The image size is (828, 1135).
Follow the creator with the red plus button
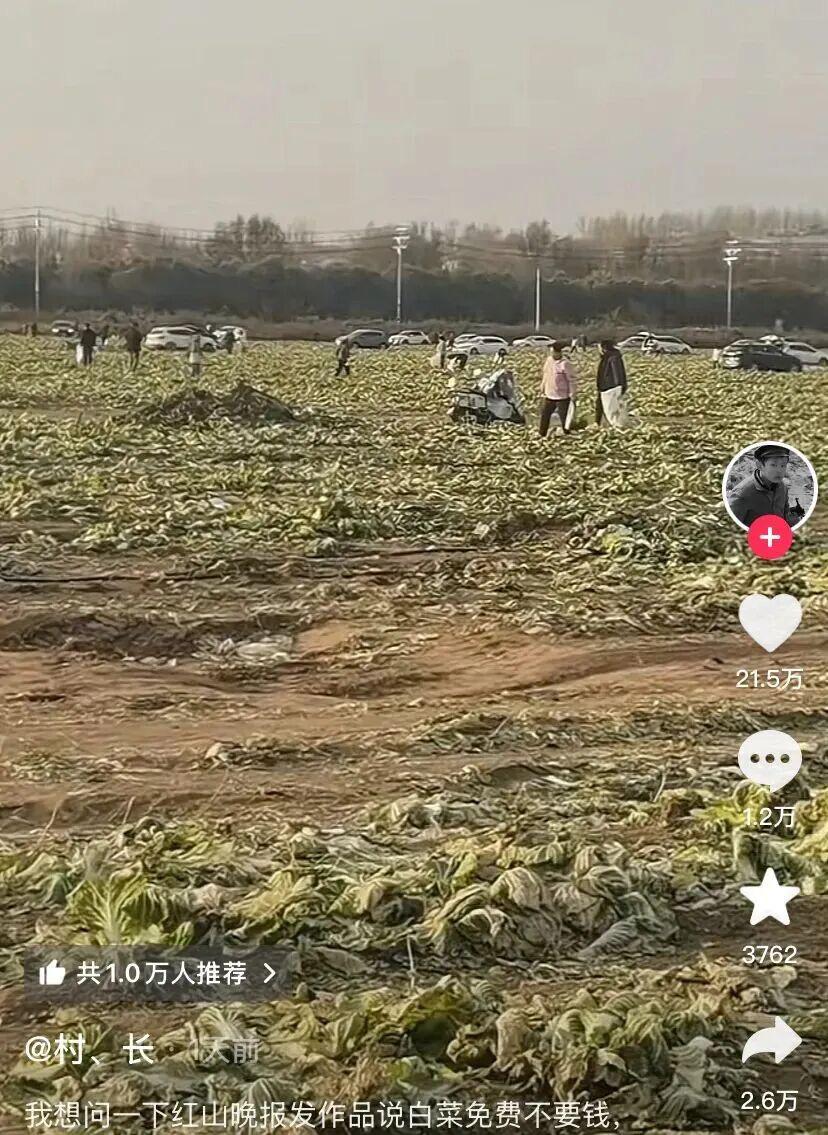[x=769, y=538]
